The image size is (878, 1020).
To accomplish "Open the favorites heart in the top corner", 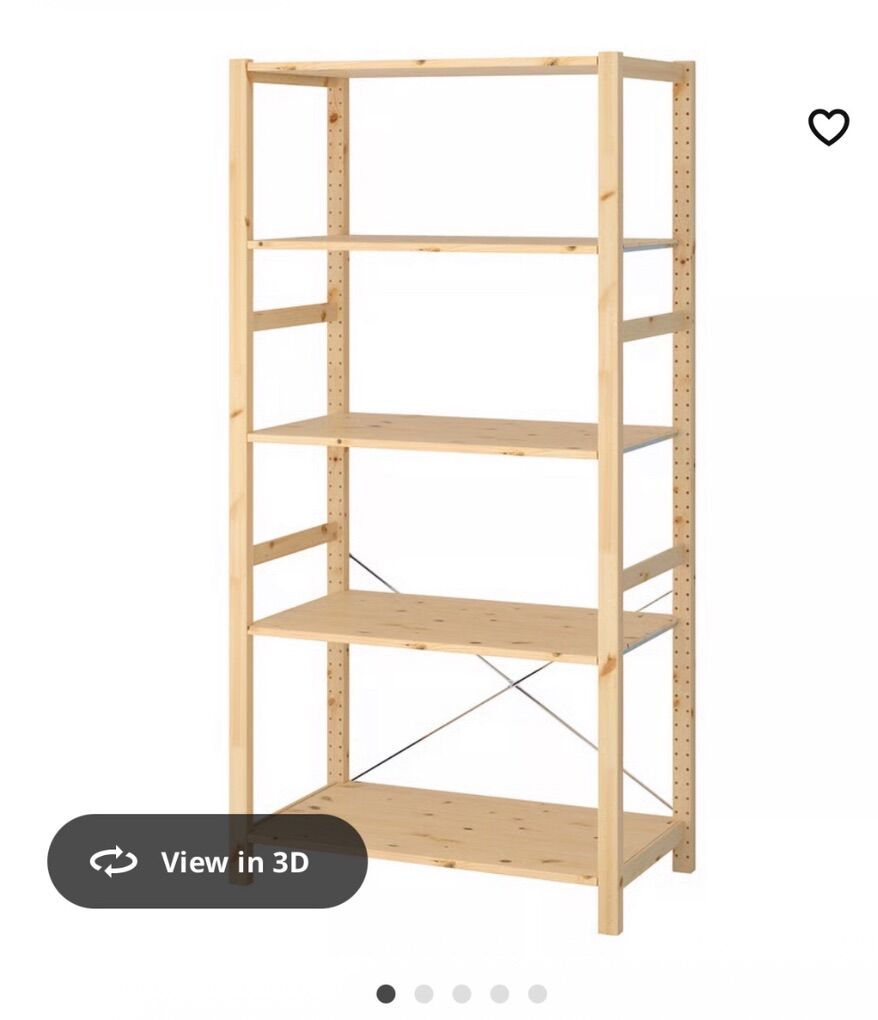I will pos(828,128).
